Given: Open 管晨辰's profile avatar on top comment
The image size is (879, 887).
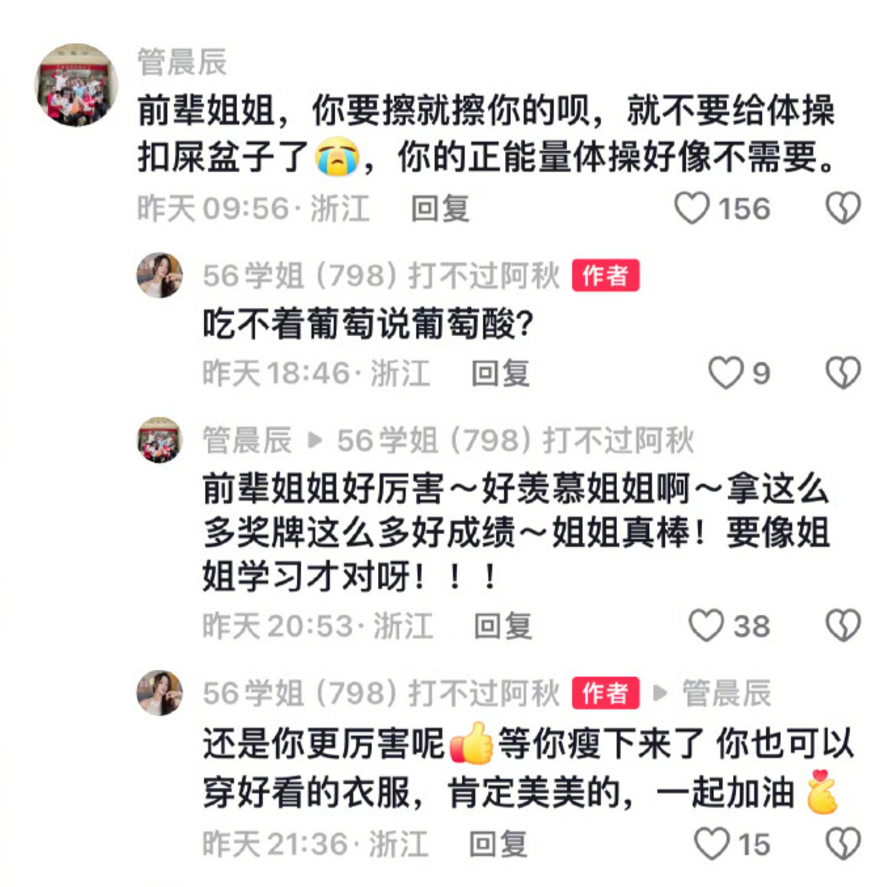Looking at the screenshot, I should point(77,84).
